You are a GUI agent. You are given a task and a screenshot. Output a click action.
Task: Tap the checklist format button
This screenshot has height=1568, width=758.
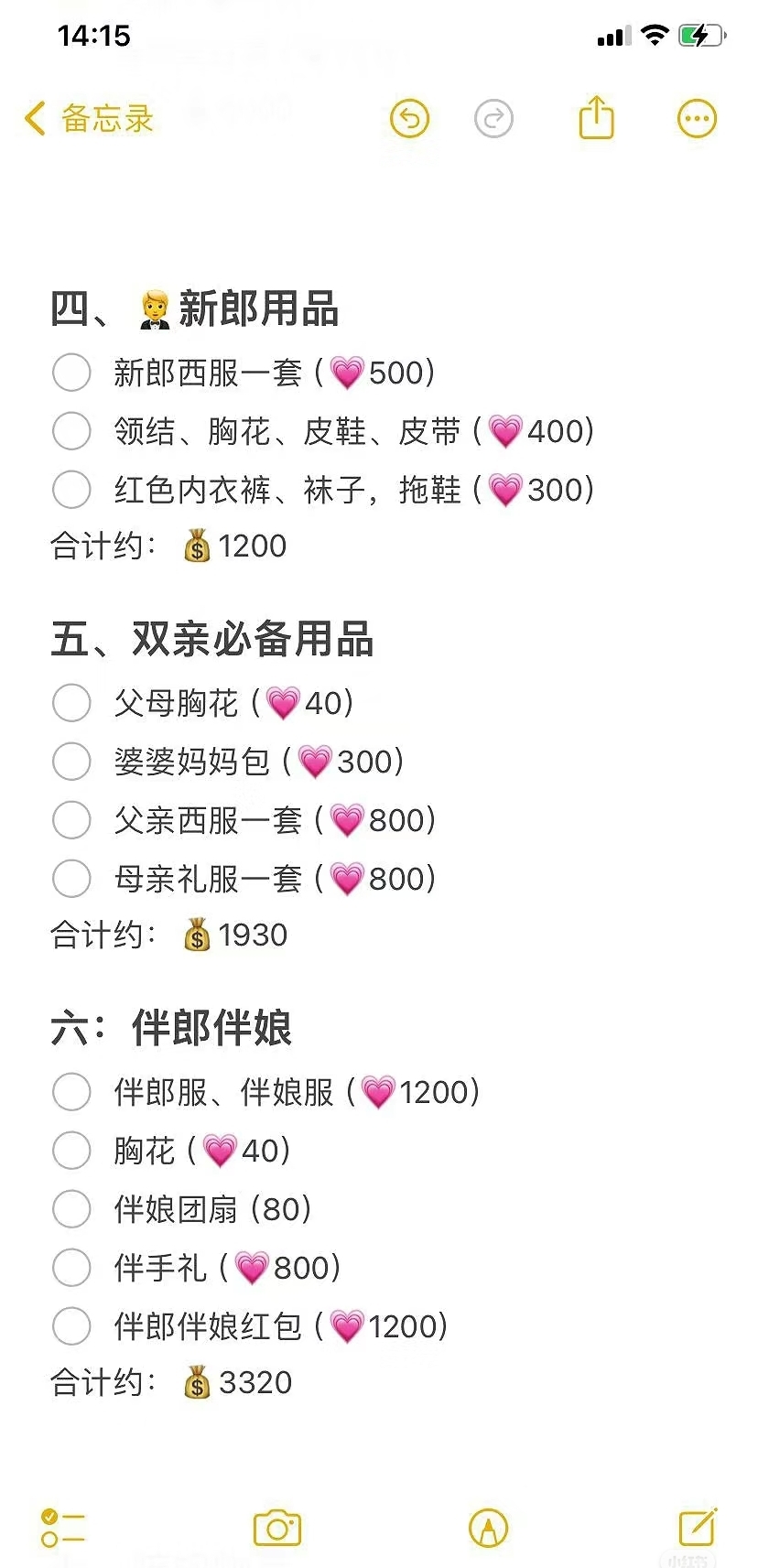[62, 1528]
